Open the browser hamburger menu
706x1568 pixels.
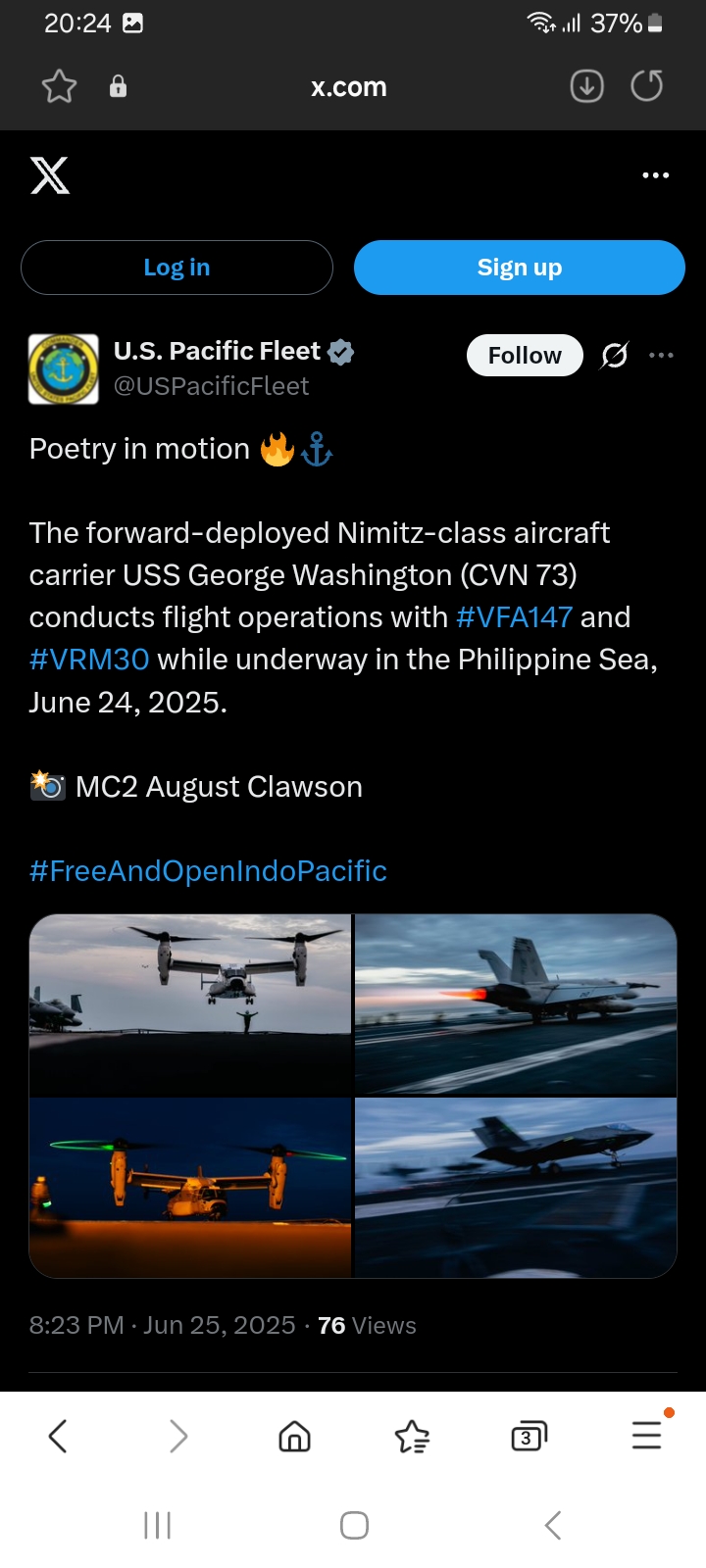(x=647, y=1435)
